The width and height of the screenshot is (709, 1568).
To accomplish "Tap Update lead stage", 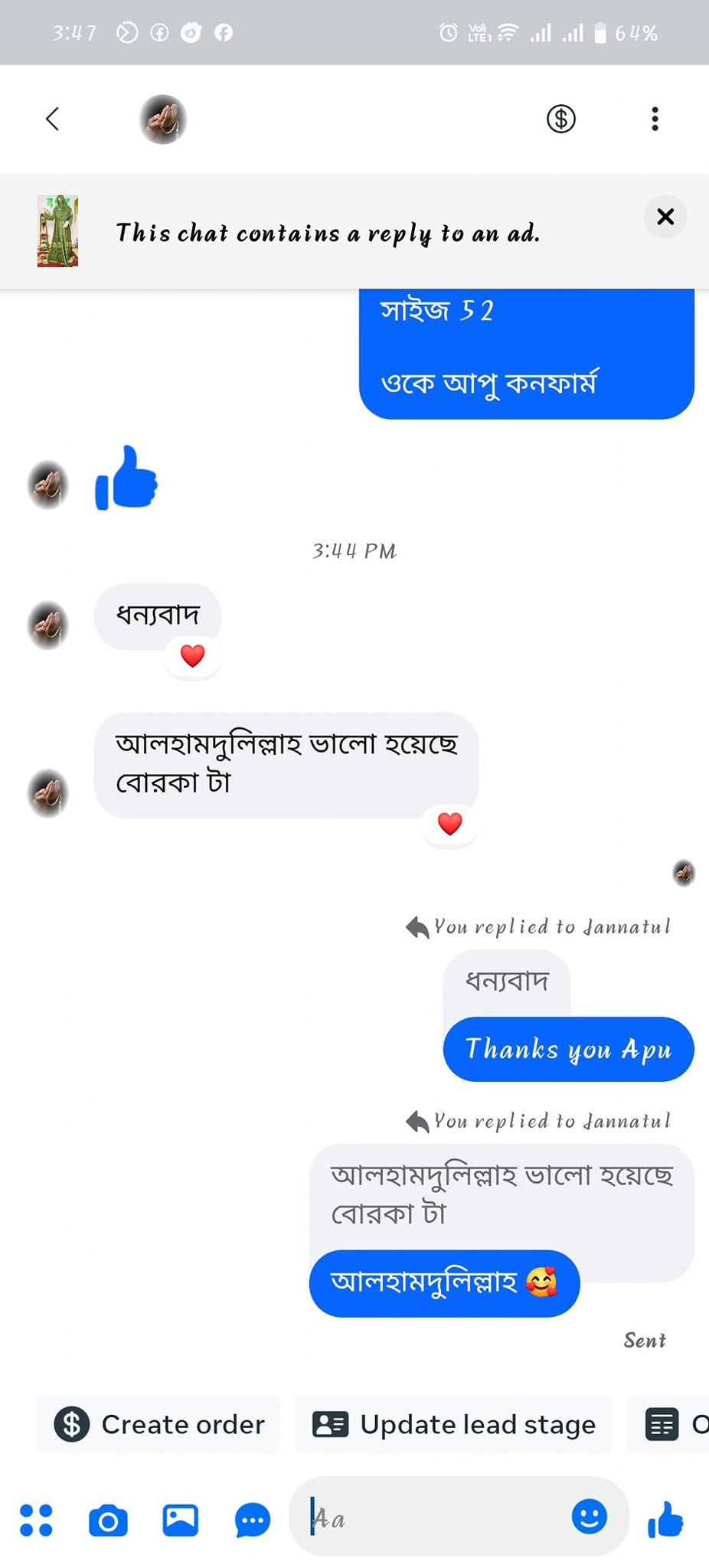I will click(x=453, y=1424).
